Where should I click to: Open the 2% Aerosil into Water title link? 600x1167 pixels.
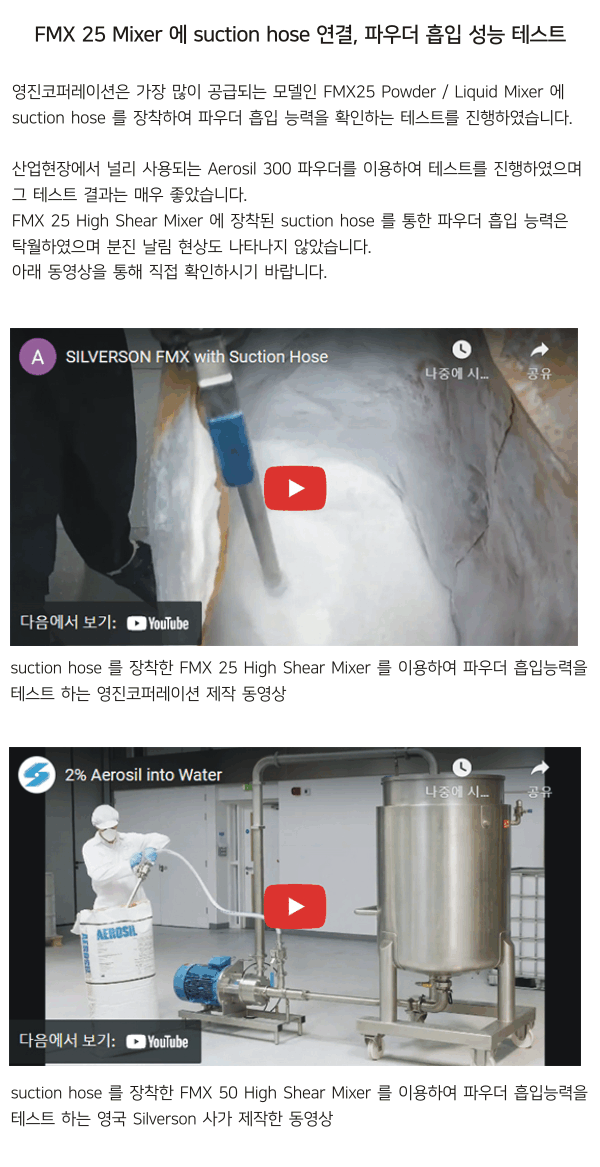pos(143,774)
